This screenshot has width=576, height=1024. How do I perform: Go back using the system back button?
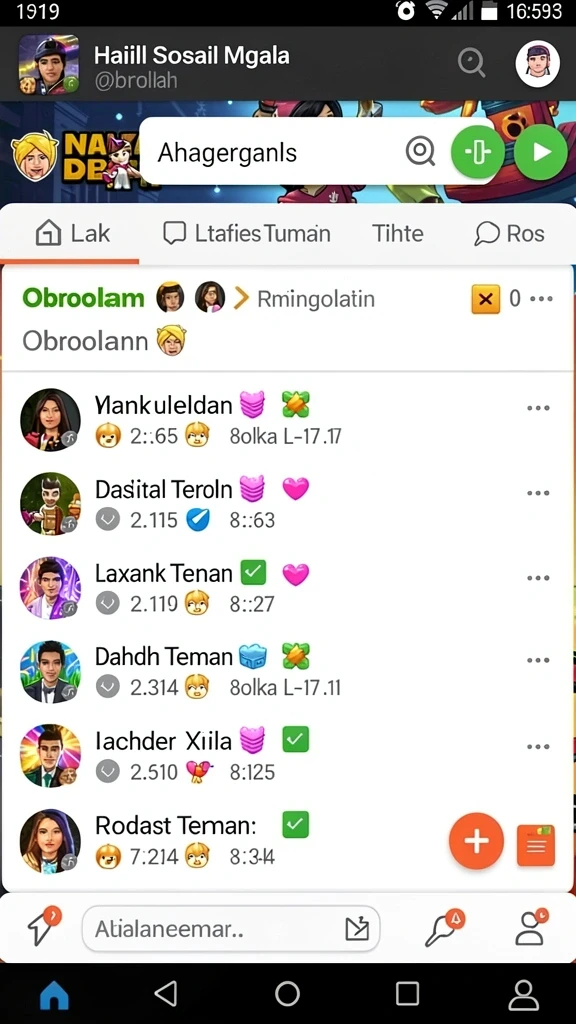click(x=166, y=994)
